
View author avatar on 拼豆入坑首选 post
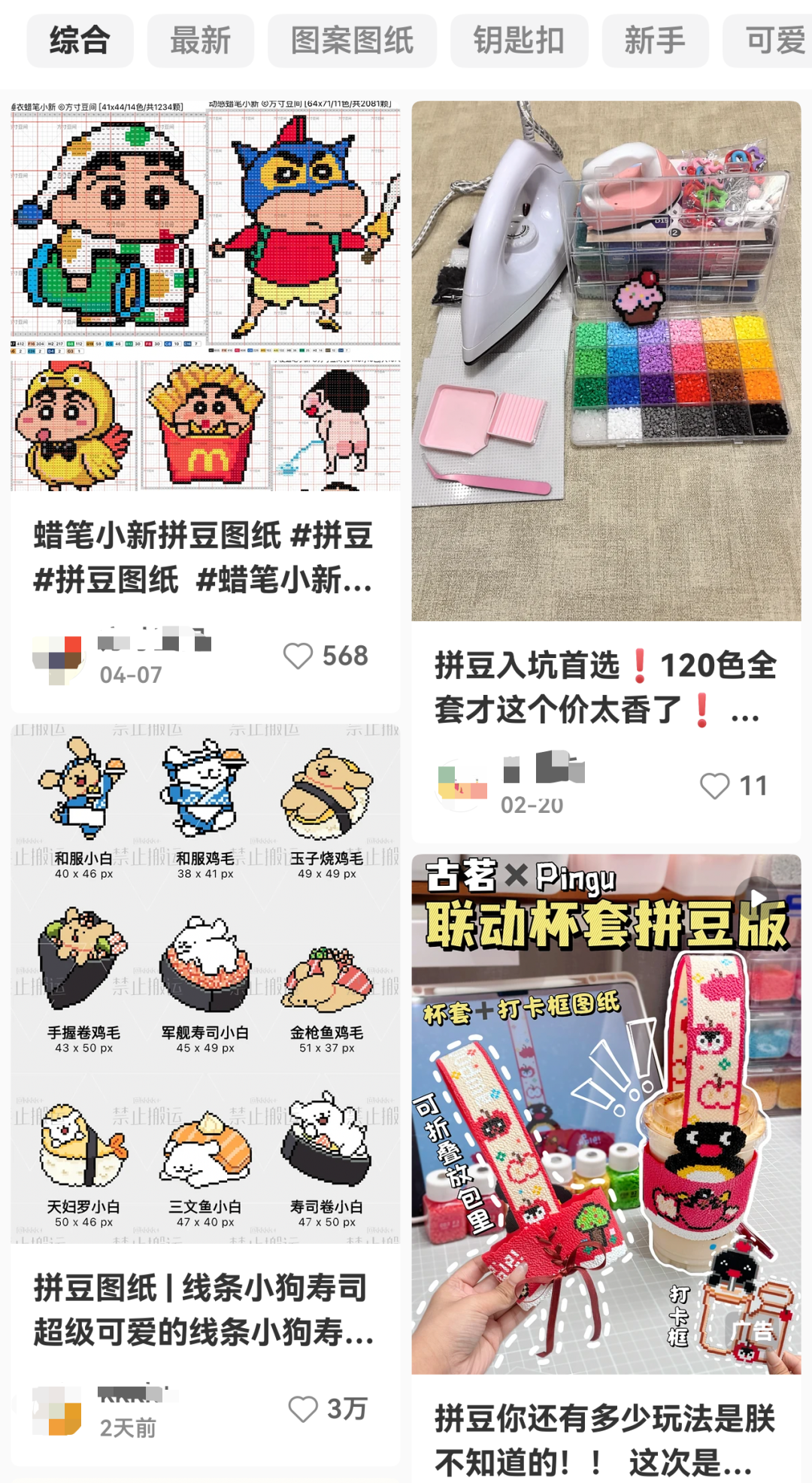(x=462, y=787)
